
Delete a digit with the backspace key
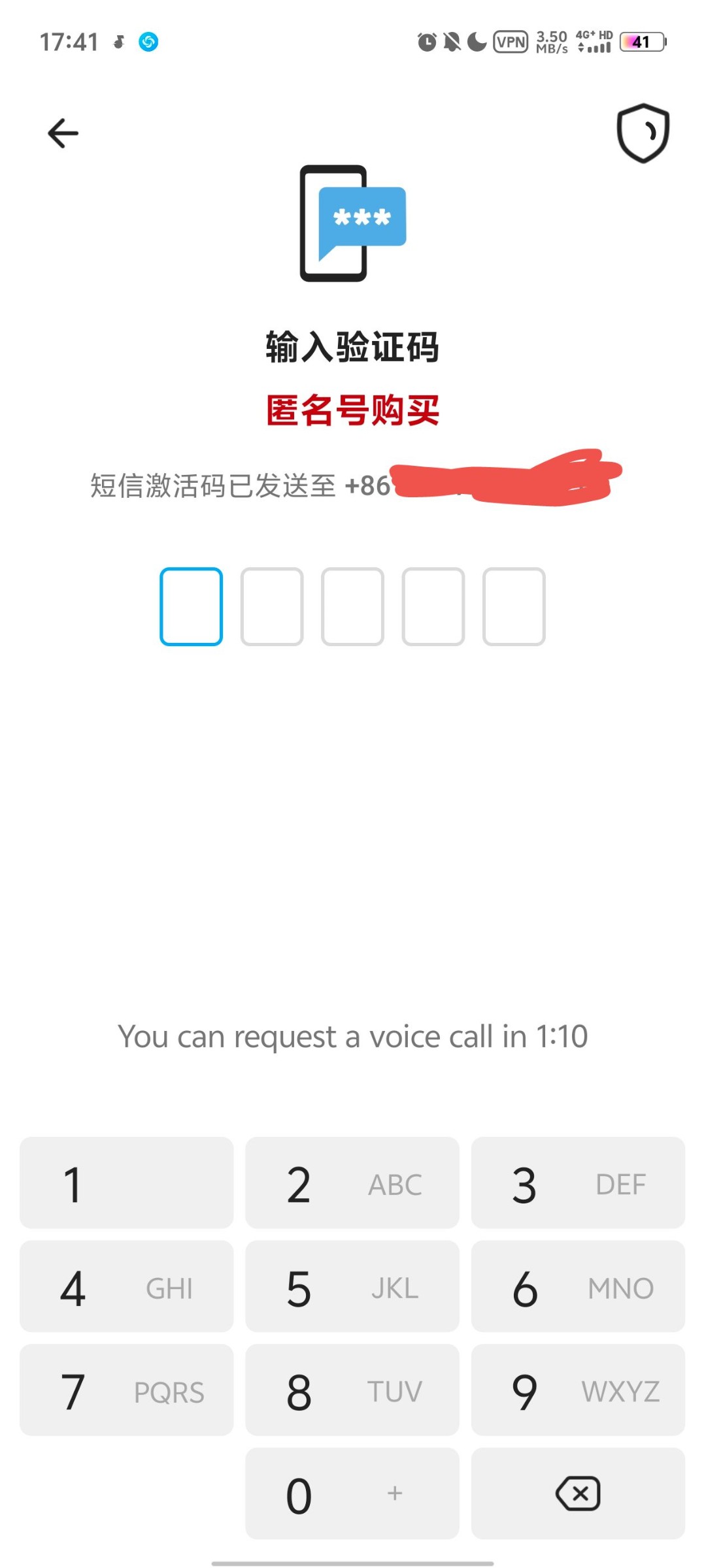578,1494
